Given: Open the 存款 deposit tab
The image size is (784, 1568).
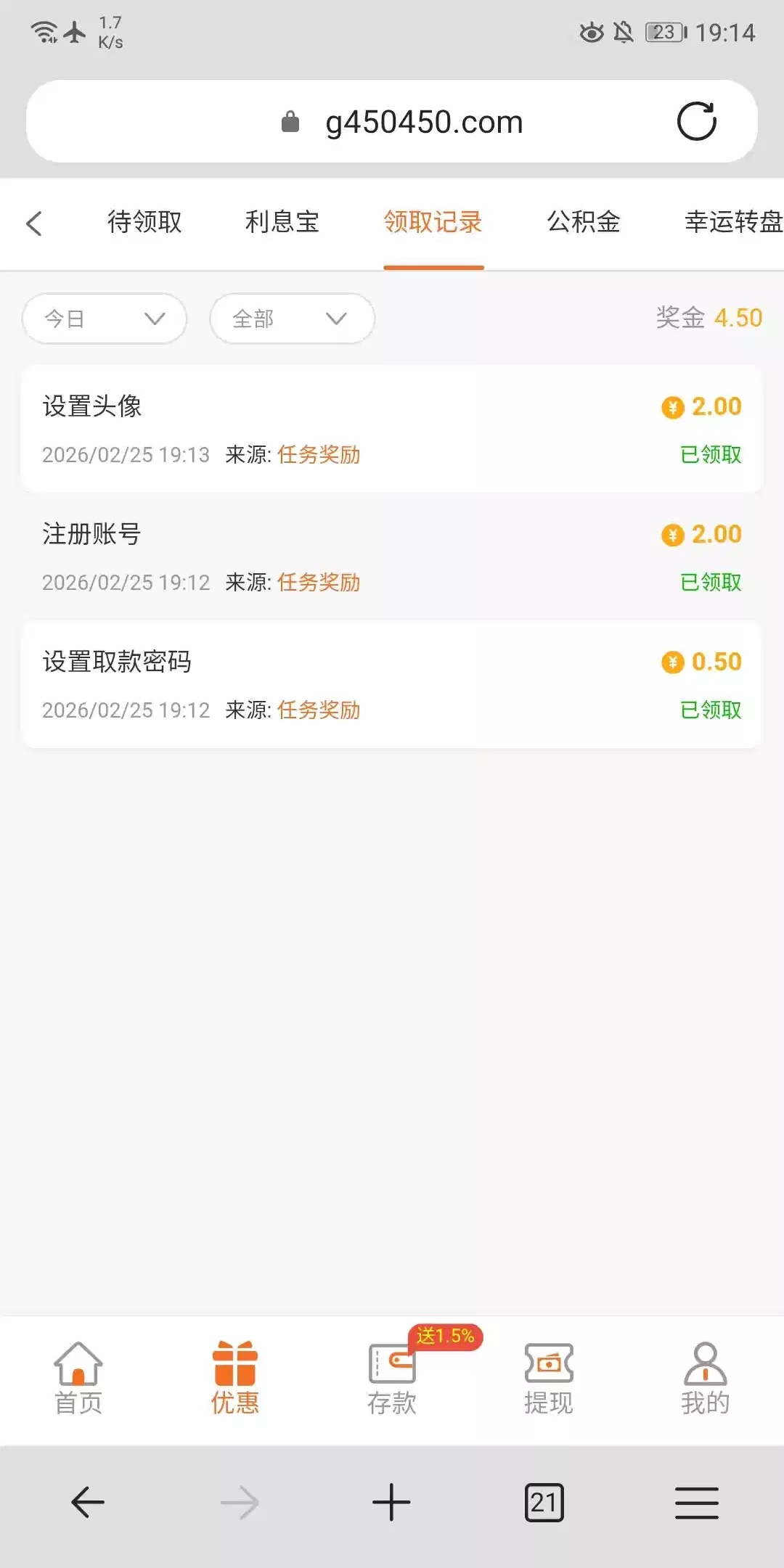Looking at the screenshot, I should (392, 1379).
